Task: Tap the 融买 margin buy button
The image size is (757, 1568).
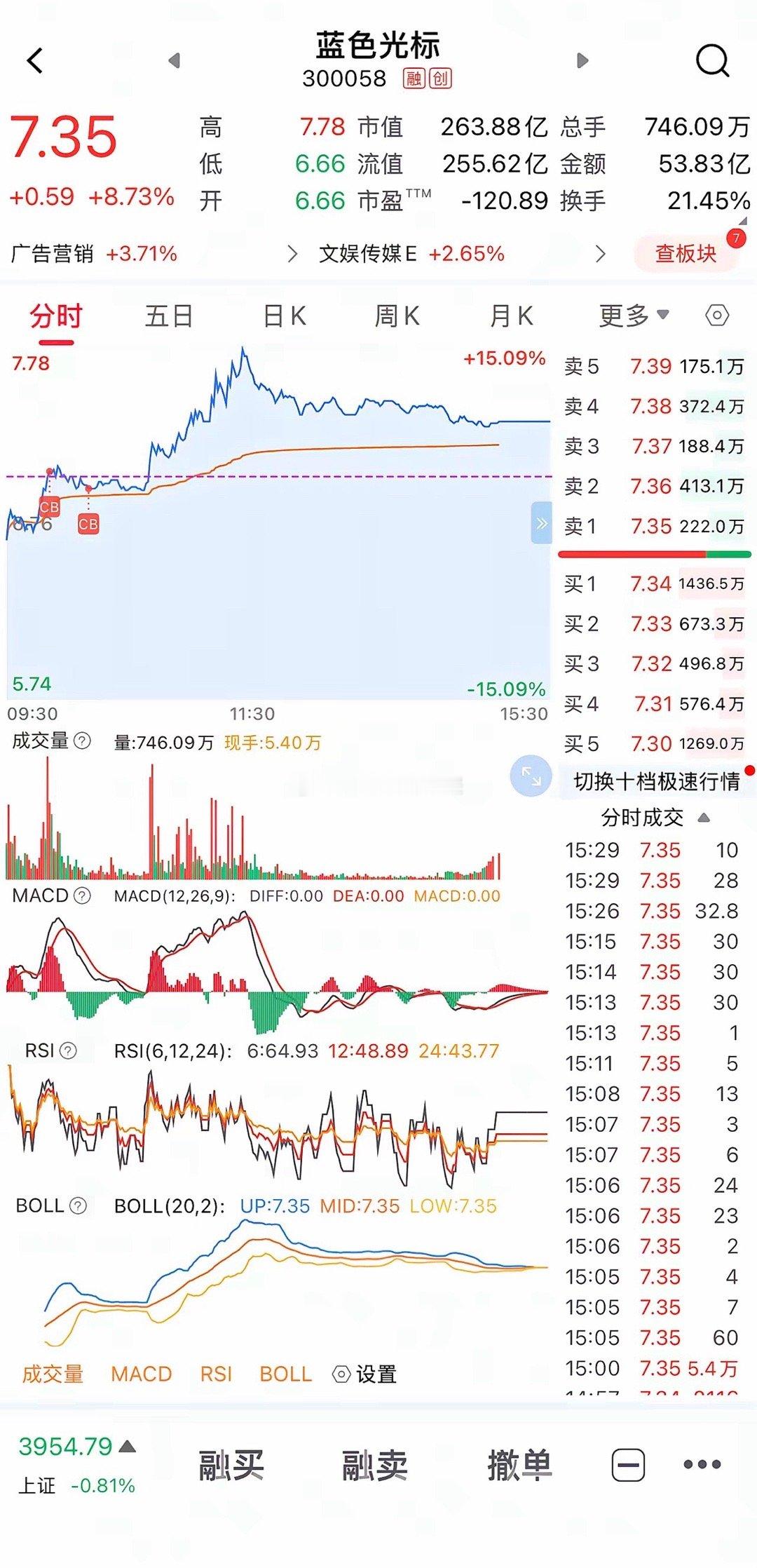Action: coord(231,1465)
